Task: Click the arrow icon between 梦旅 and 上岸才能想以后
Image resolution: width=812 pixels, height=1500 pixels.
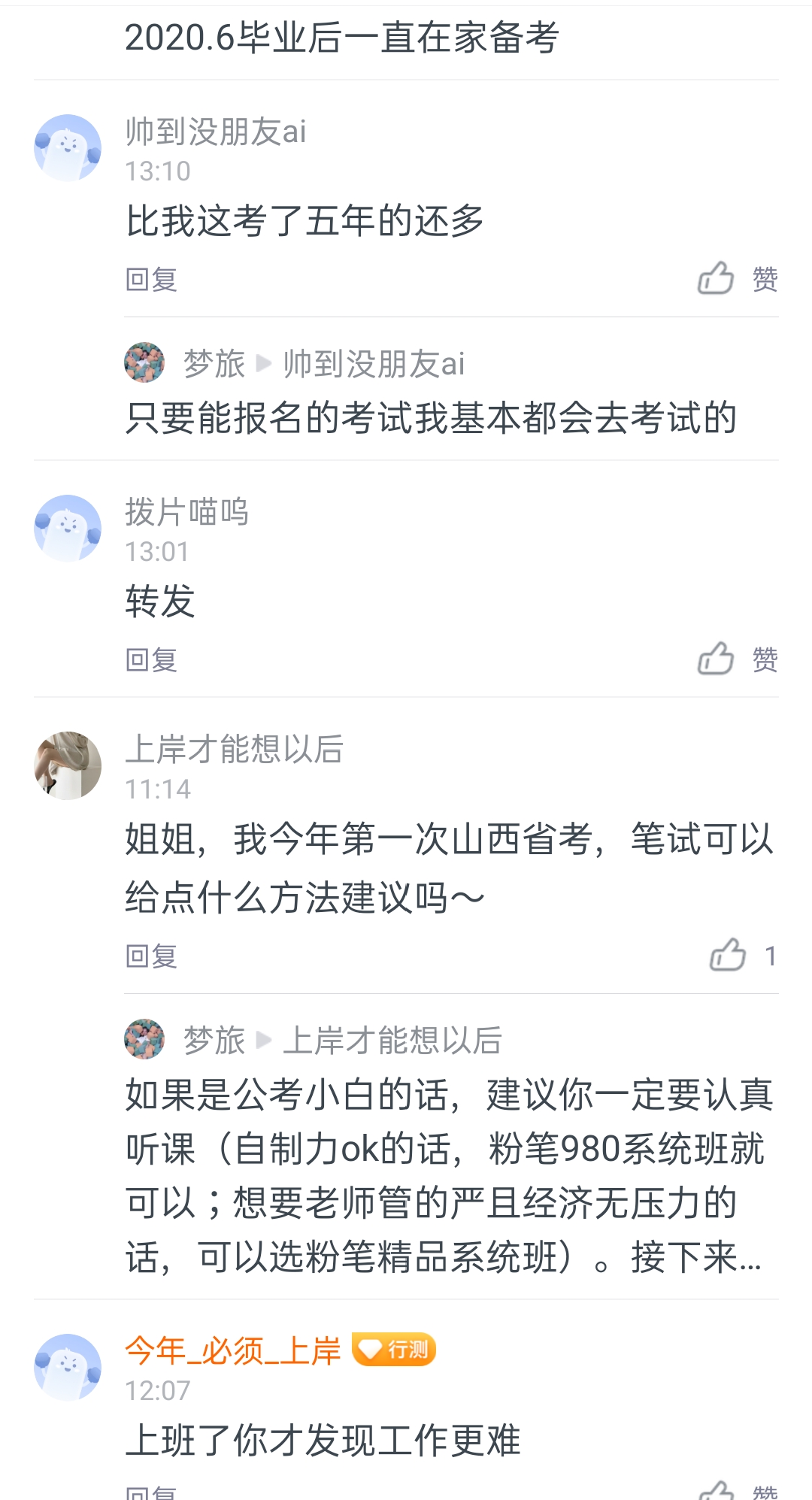Action: (262, 1040)
